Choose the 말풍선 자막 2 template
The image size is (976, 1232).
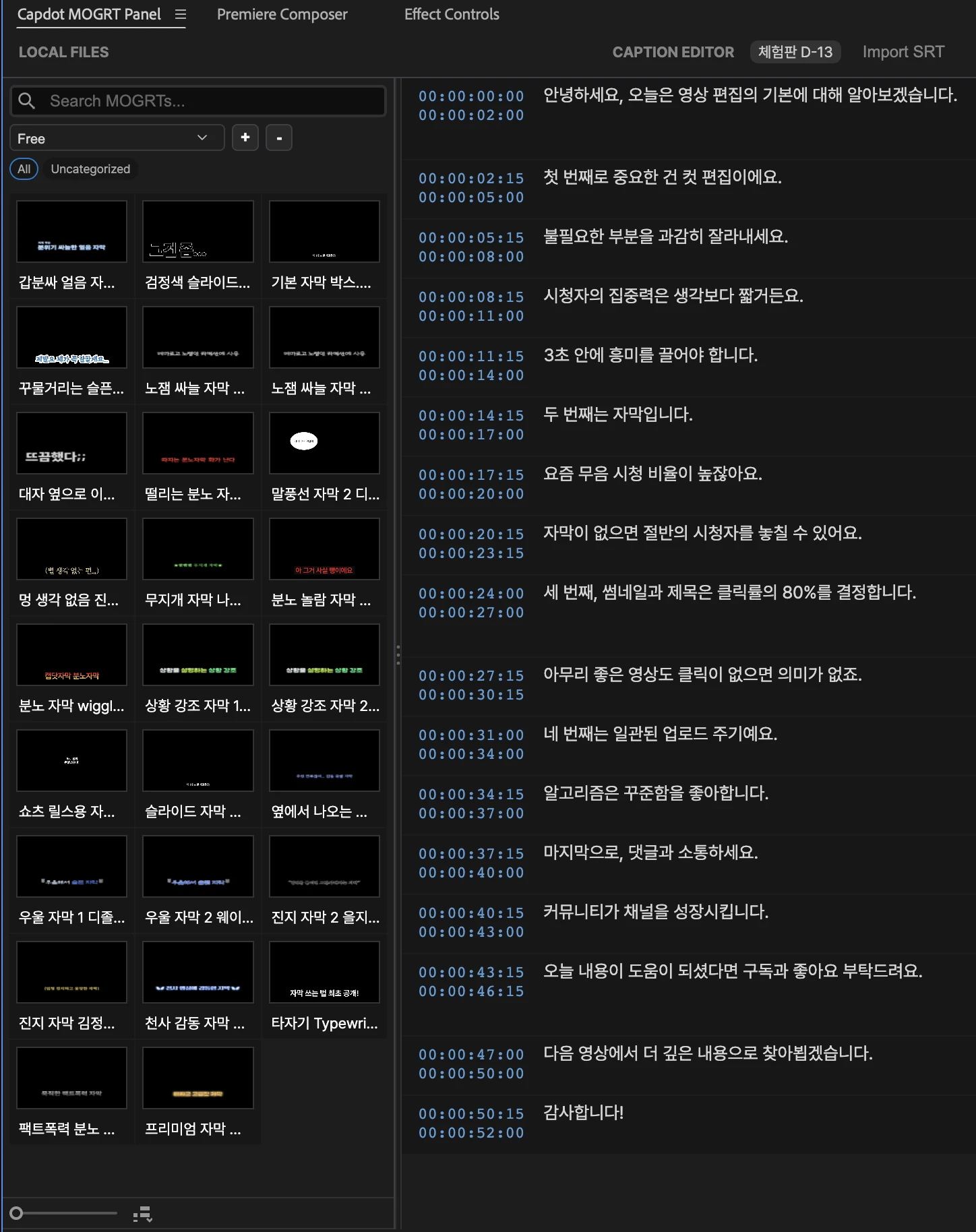(324, 443)
